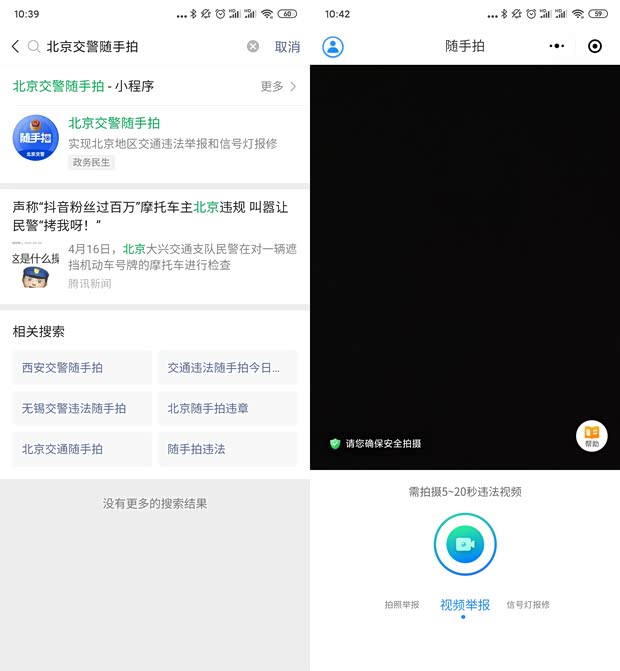Search related term 交通违法随手拍今日
The height and width of the screenshot is (671, 620).
[227, 367]
